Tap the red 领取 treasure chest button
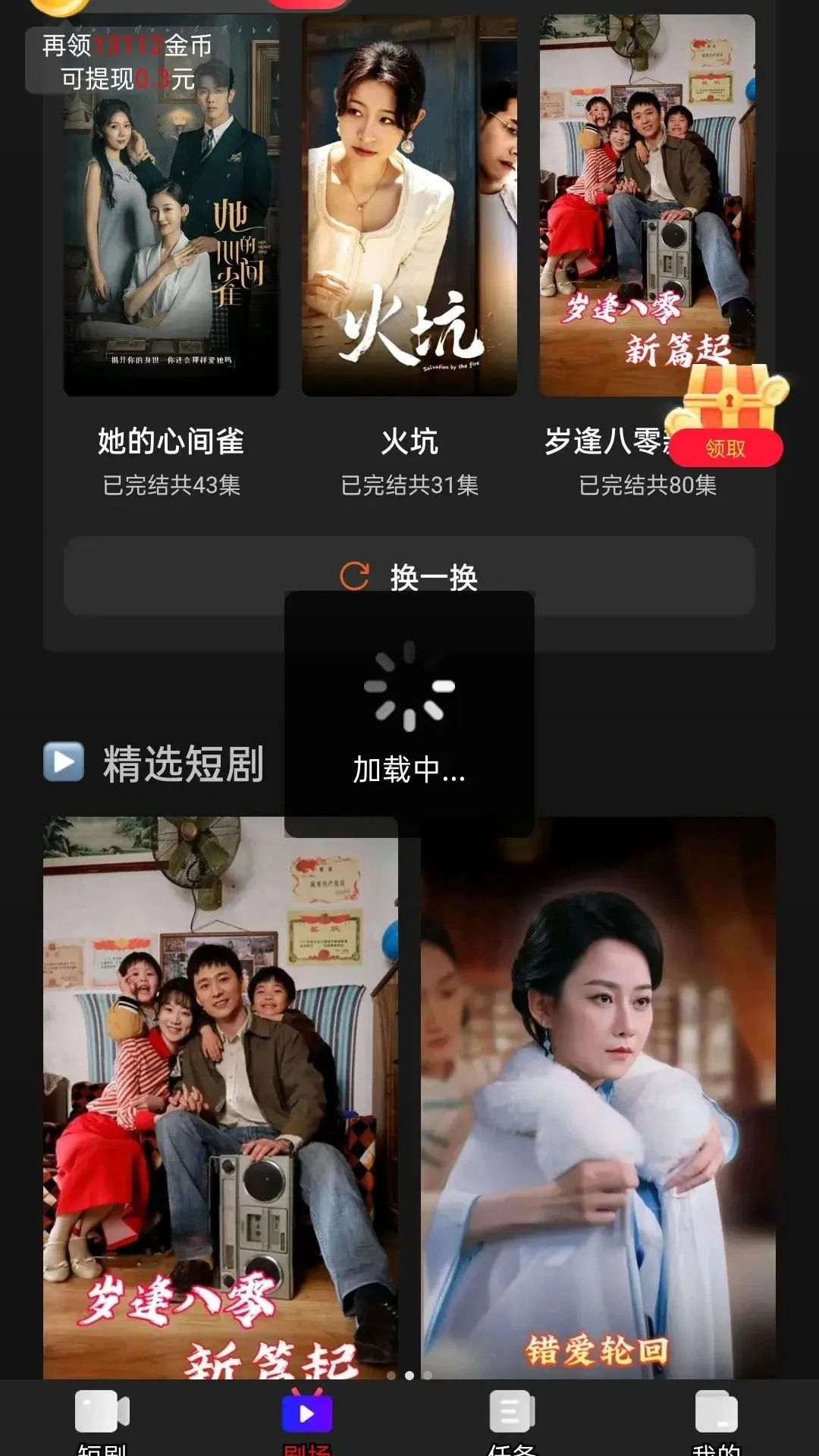Screen dimensions: 819x1456 726,448
